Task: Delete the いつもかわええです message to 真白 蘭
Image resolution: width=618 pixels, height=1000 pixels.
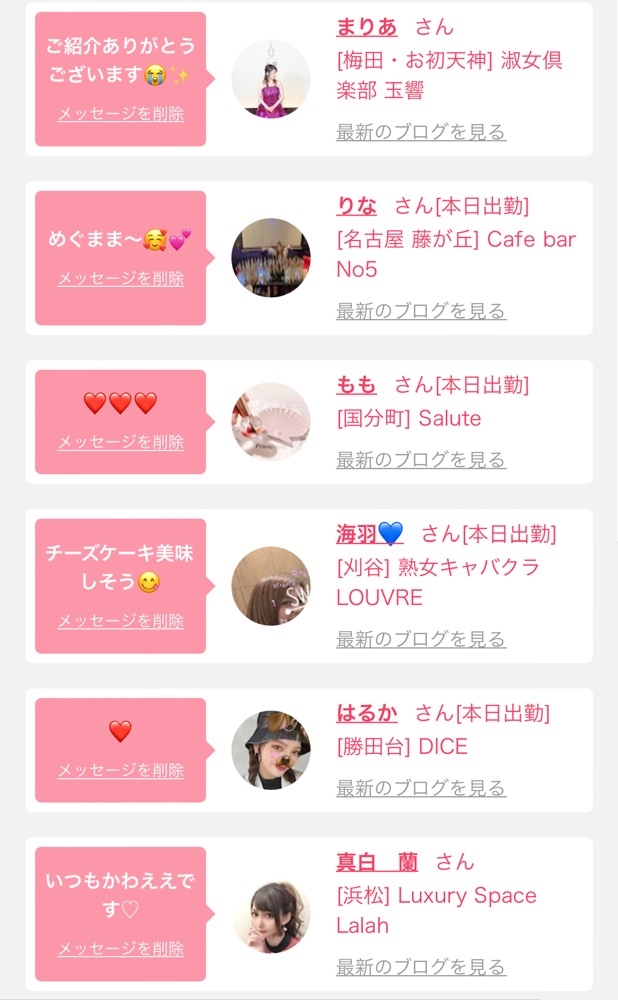Action: [120, 949]
